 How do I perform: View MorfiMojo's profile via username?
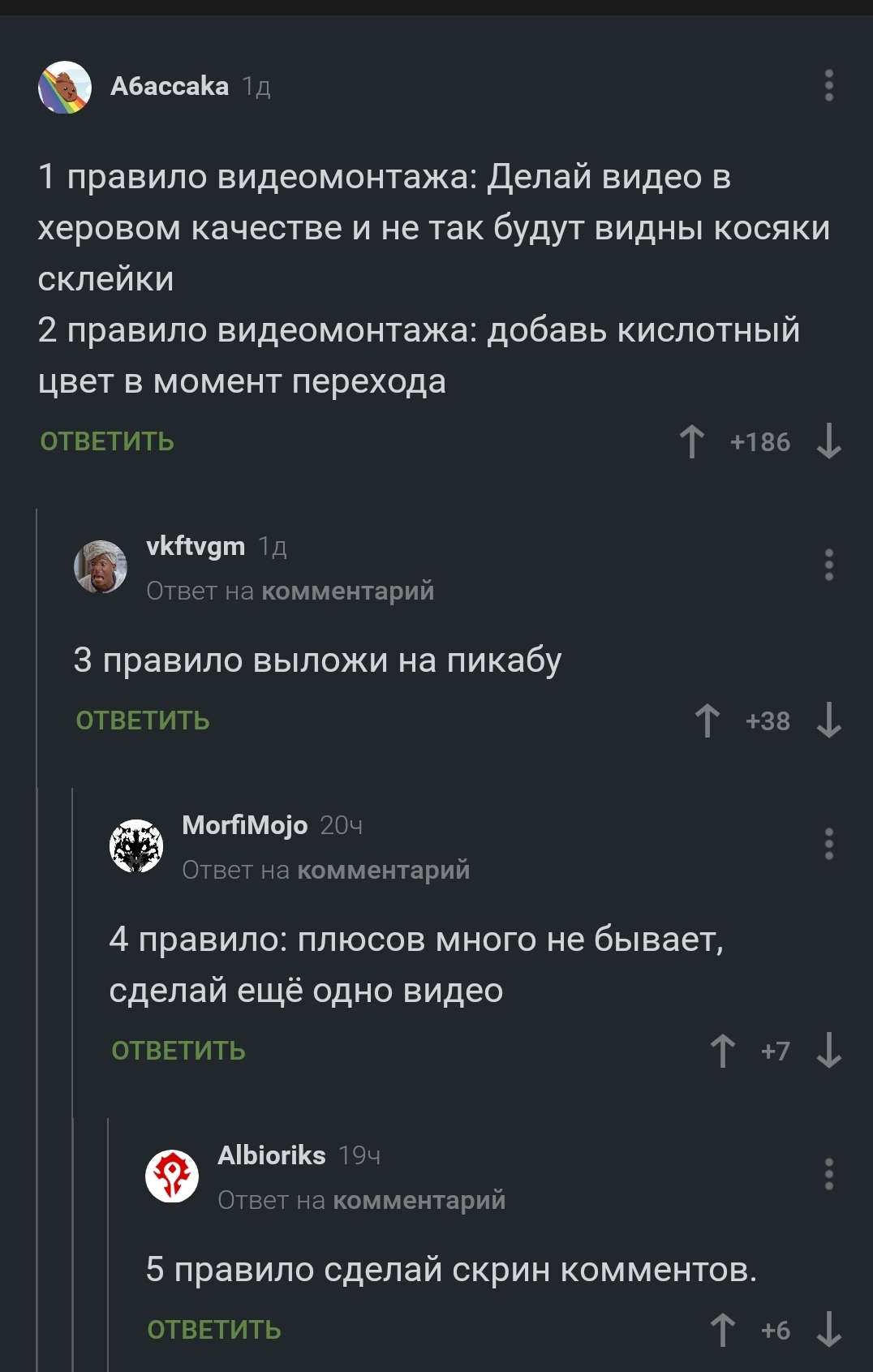[x=245, y=825]
